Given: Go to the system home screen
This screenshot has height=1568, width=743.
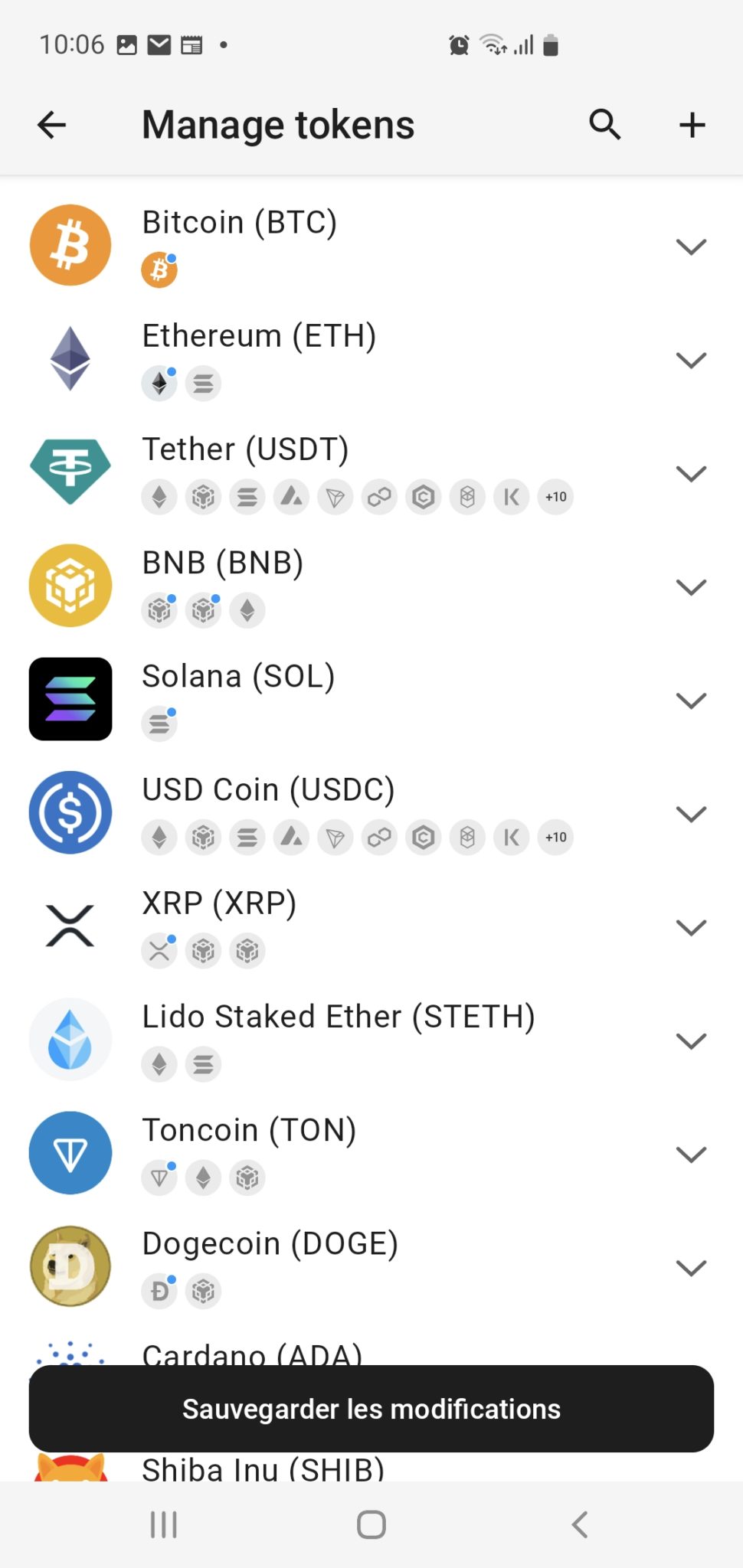Looking at the screenshot, I should (371, 1524).
